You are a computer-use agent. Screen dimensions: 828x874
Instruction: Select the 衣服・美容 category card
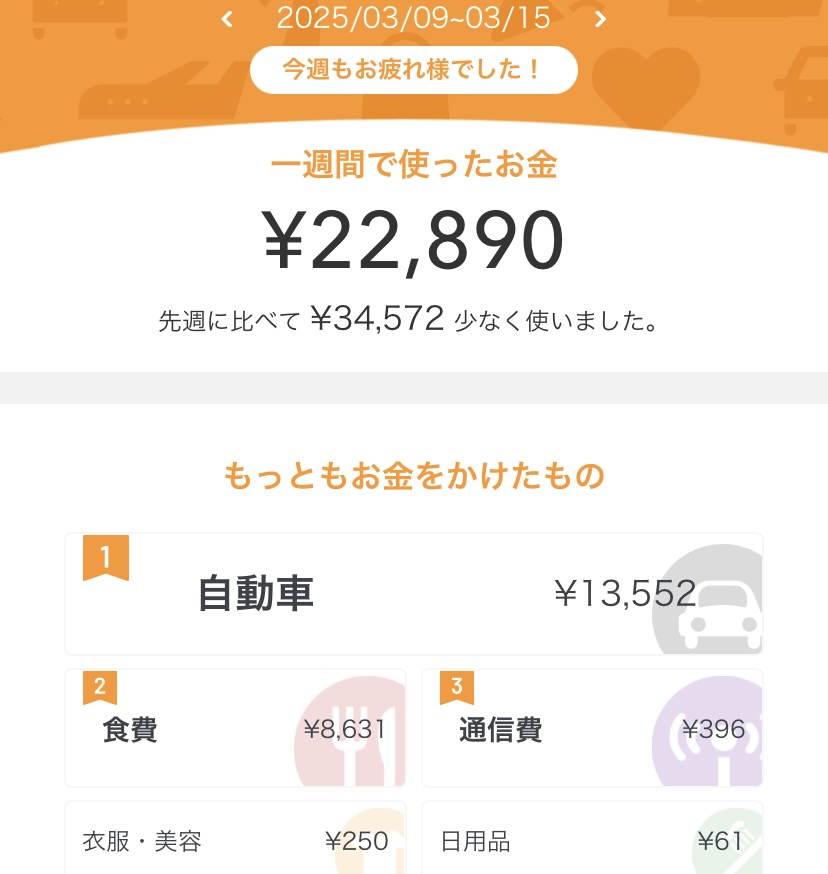click(x=235, y=840)
